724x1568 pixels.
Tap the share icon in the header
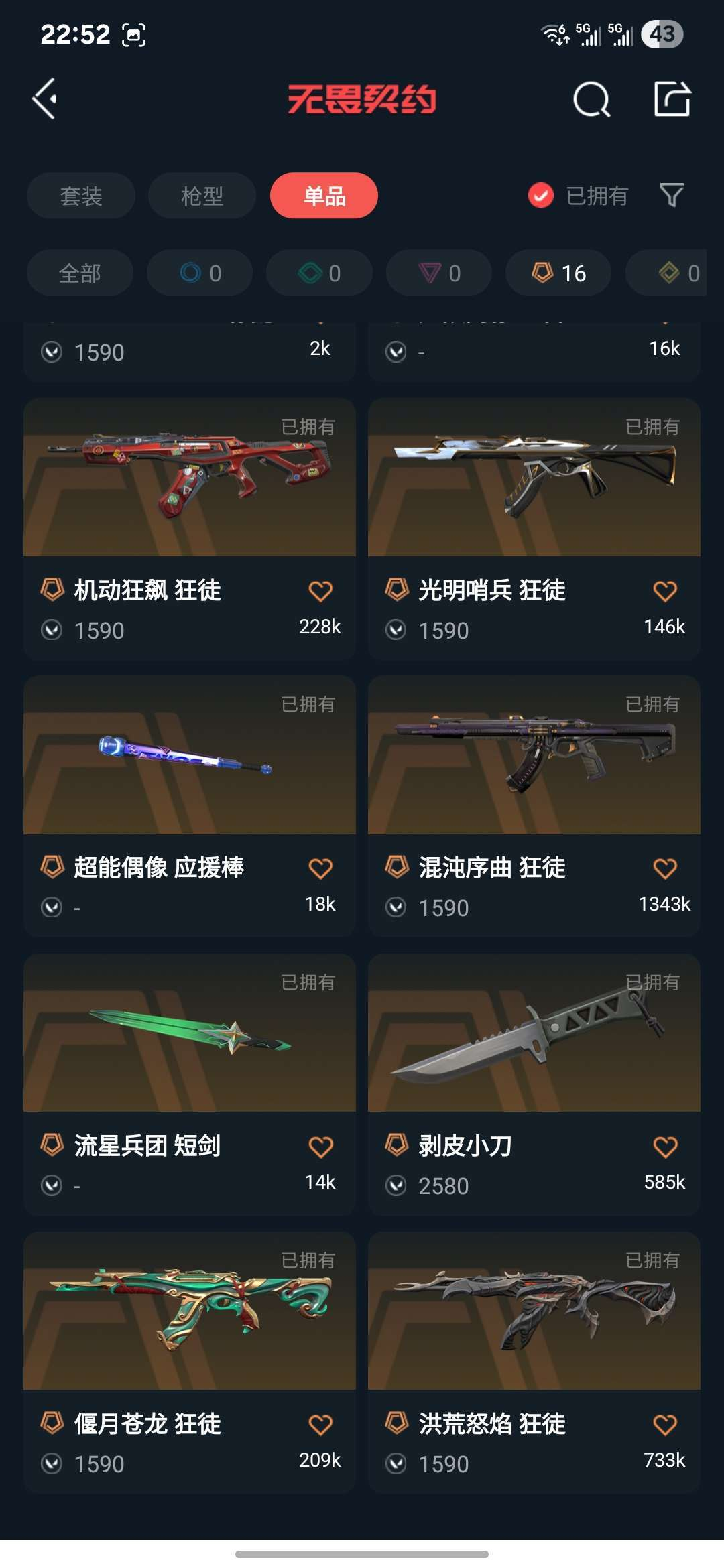(672, 99)
